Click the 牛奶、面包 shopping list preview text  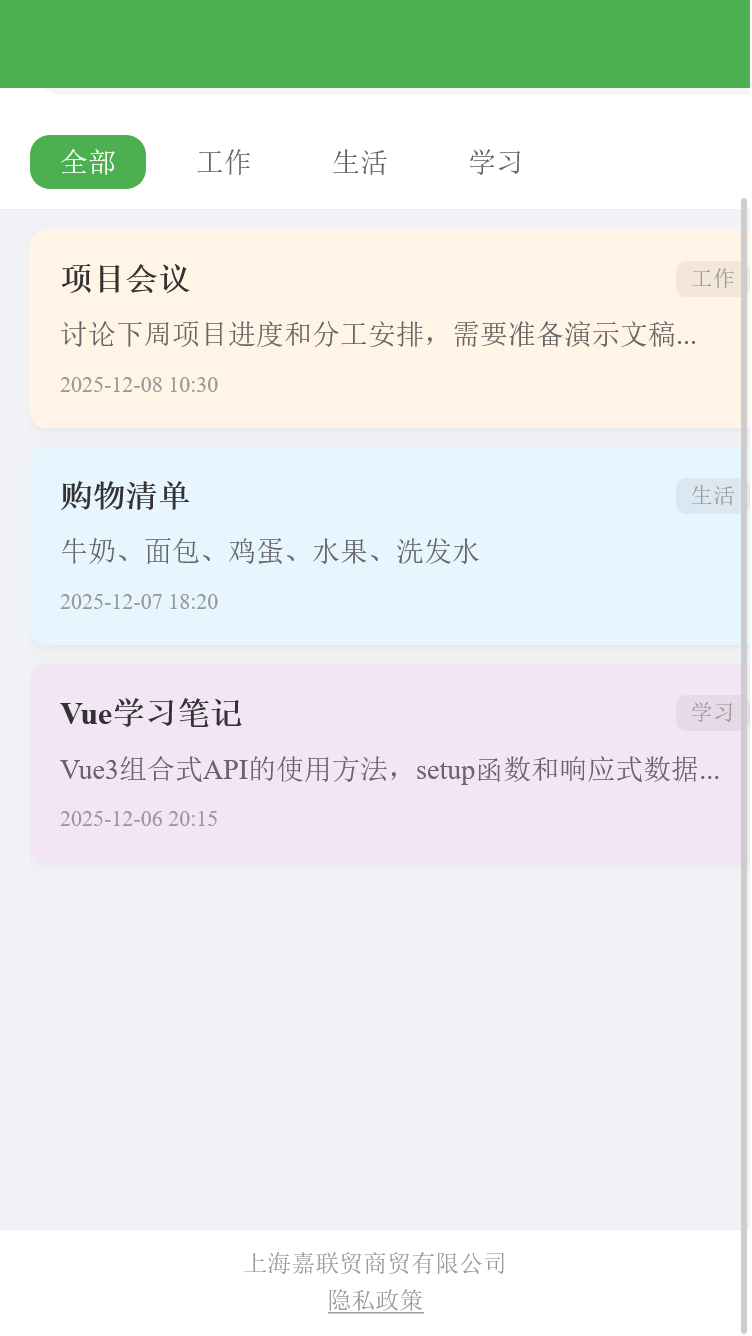click(270, 551)
